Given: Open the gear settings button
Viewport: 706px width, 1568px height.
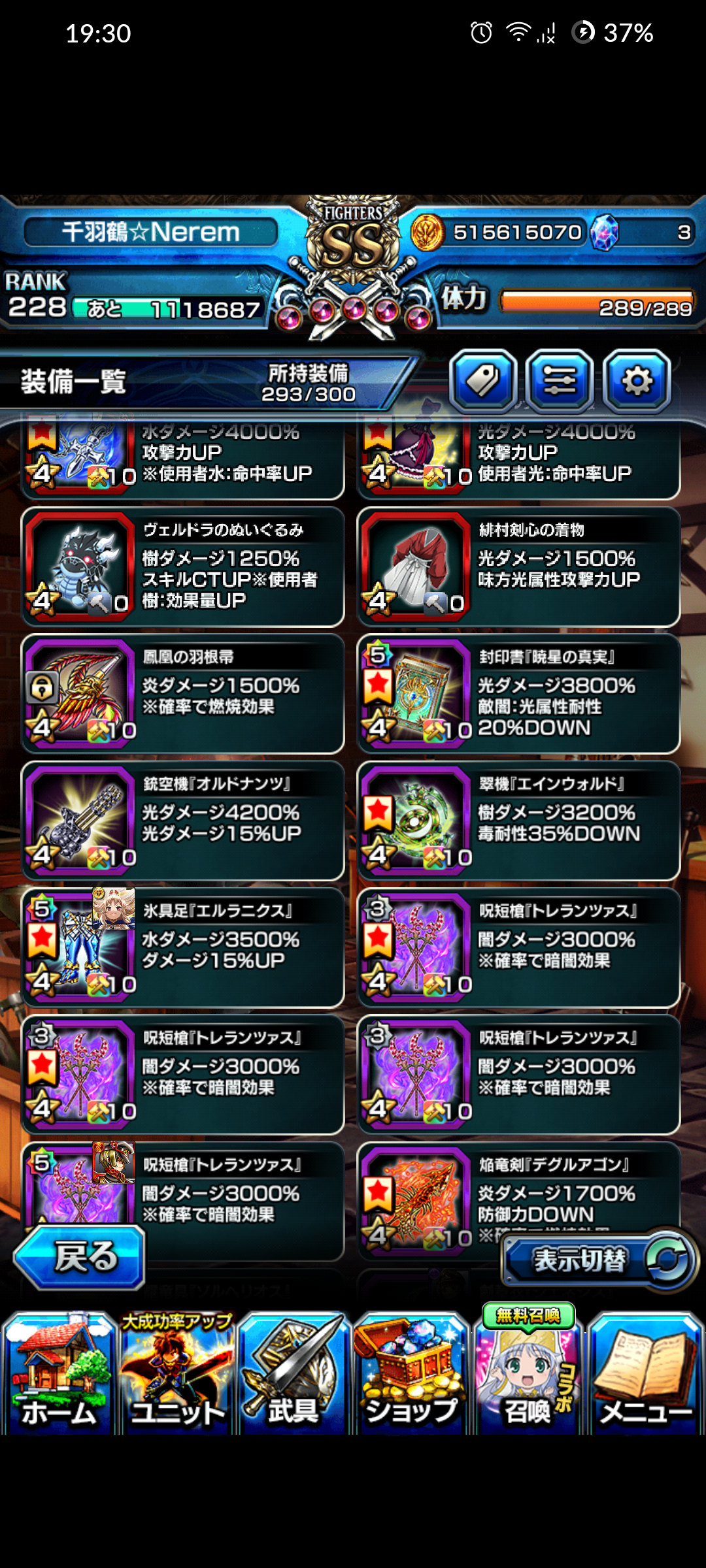Looking at the screenshot, I should click(x=637, y=381).
